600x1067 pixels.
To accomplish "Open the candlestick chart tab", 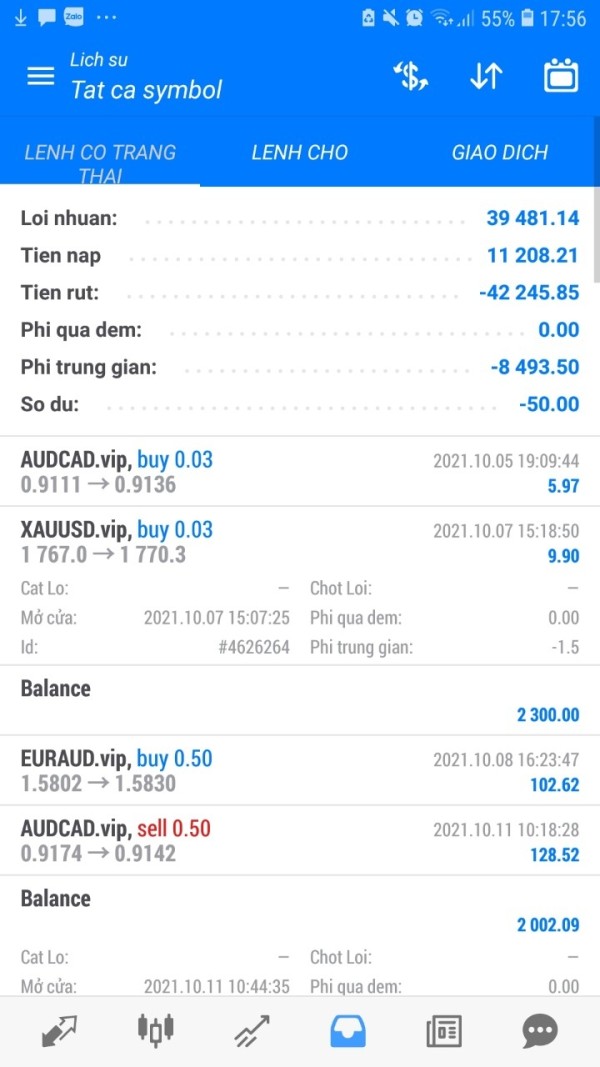I will pyautogui.click(x=155, y=1031).
